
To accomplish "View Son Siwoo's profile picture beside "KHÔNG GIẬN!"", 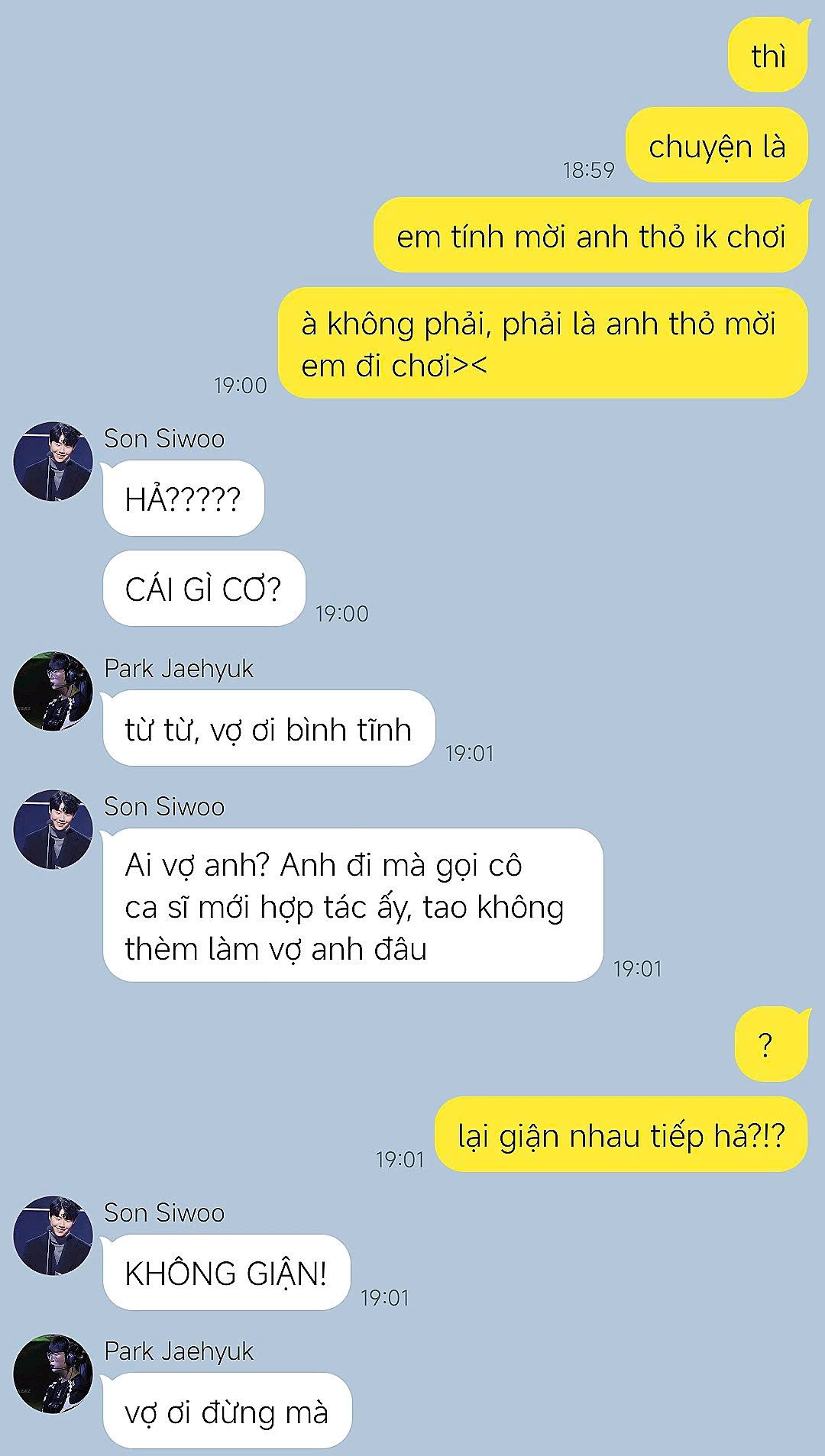I will [53, 1235].
